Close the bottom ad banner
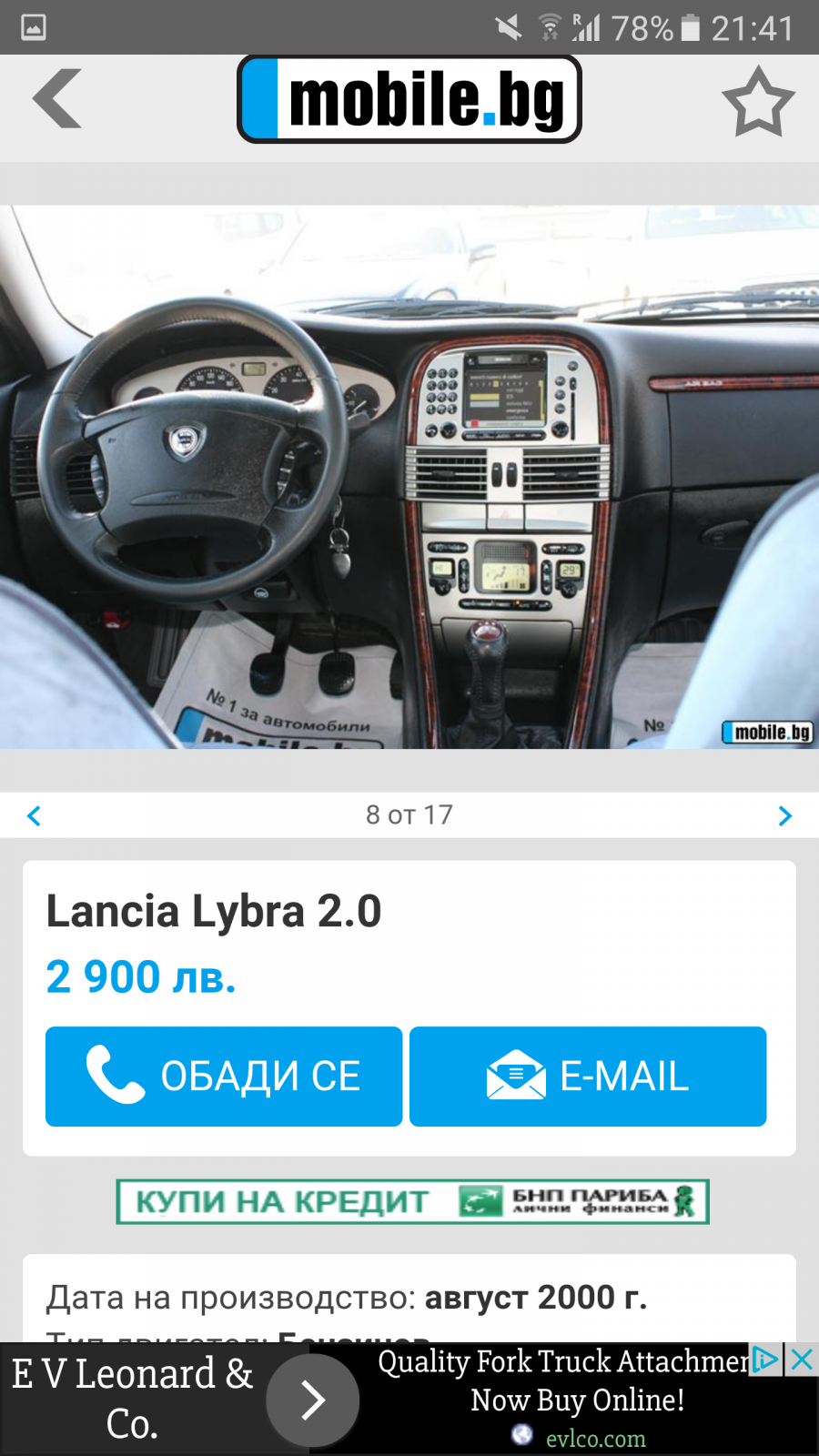 point(802,1360)
